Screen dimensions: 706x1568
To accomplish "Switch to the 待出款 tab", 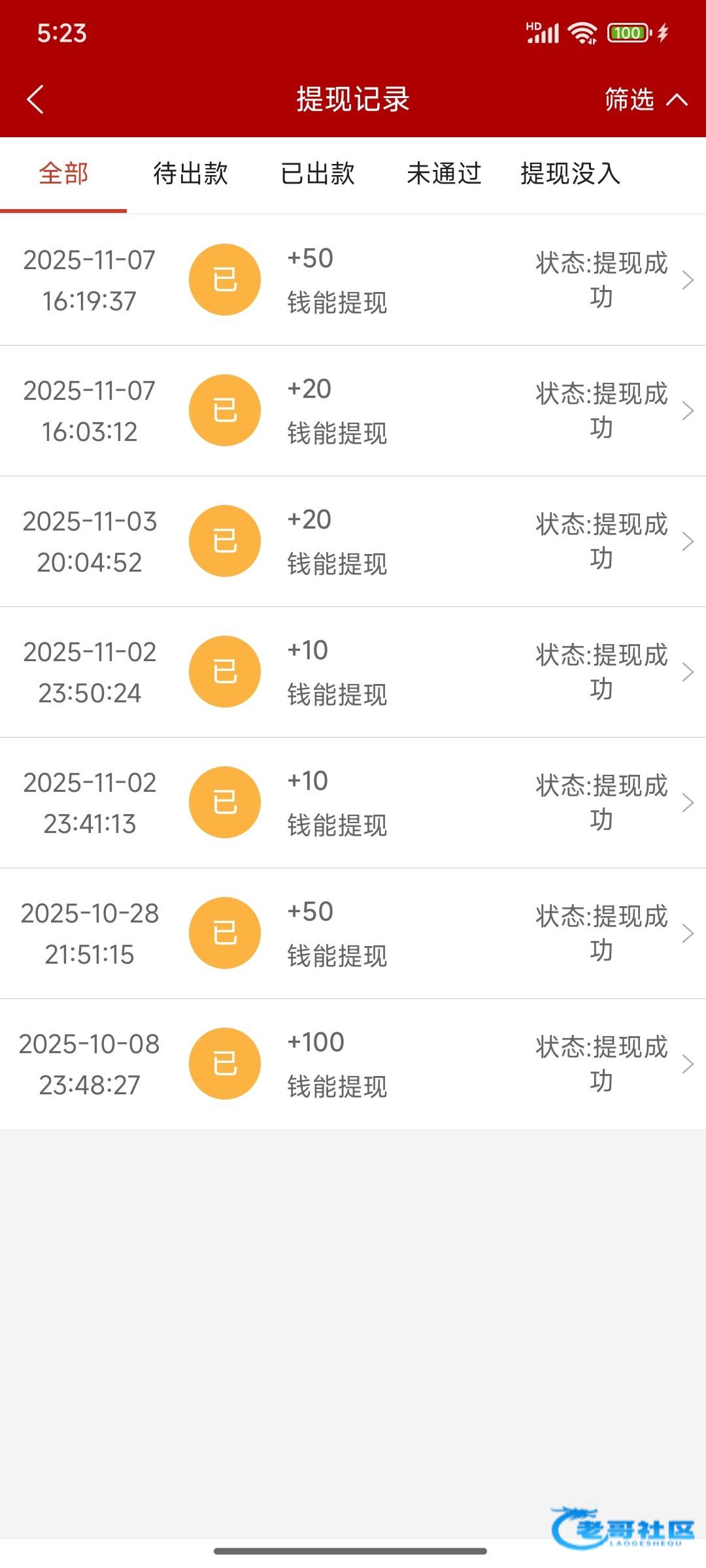I will coord(190,174).
